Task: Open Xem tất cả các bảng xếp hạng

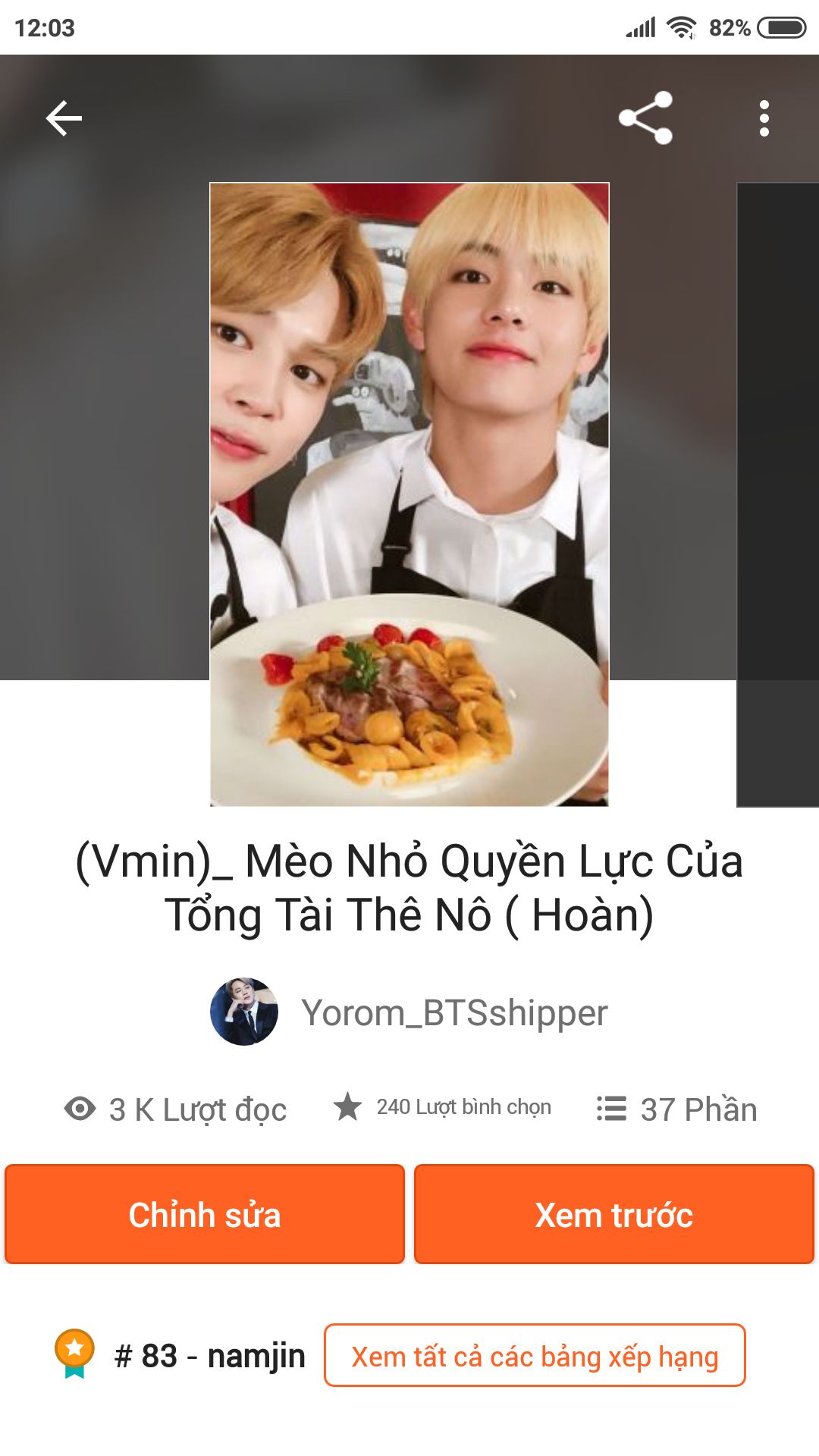Action: point(535,1356)
